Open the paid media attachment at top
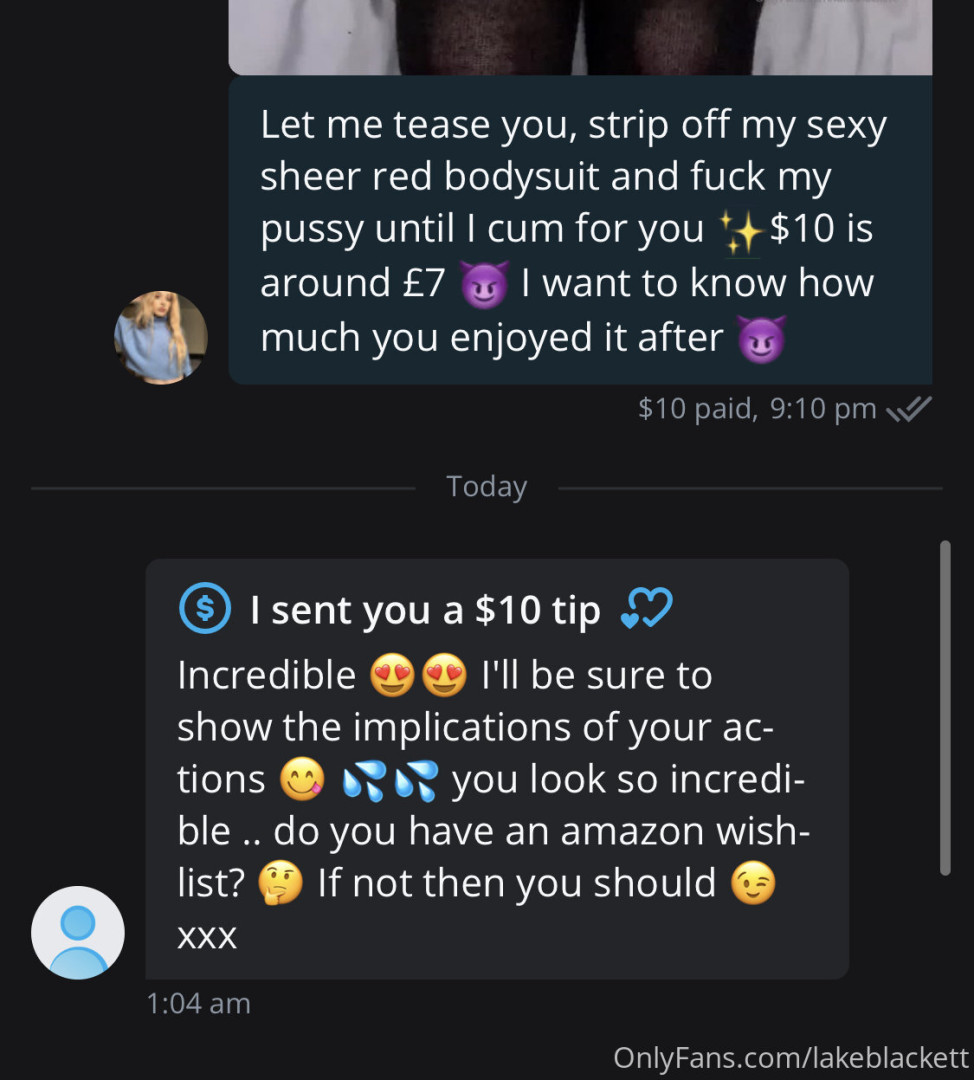The width and height of the screenshot is (974, 1080). tap(580, 36)
